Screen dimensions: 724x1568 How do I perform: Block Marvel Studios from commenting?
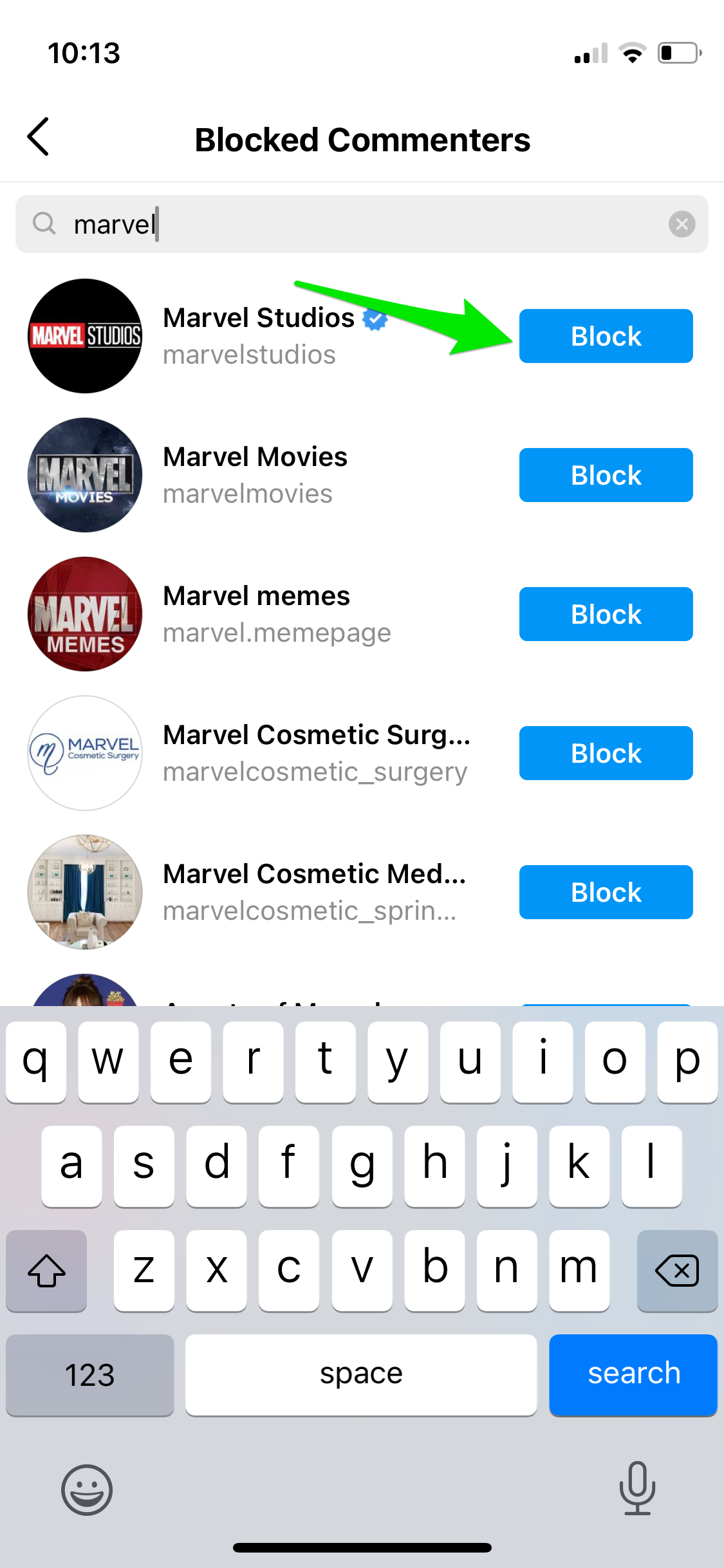tap(606, 337)
